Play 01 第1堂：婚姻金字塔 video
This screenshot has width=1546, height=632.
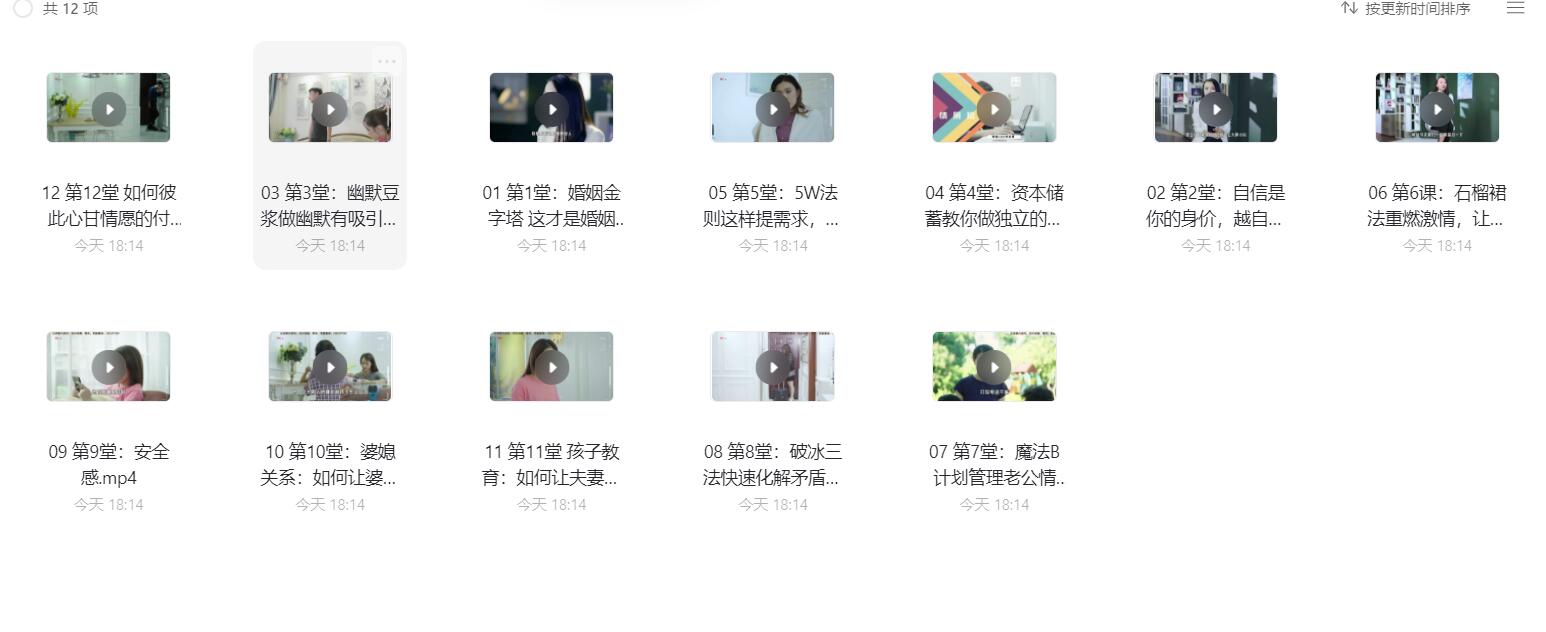pos(551,108)
